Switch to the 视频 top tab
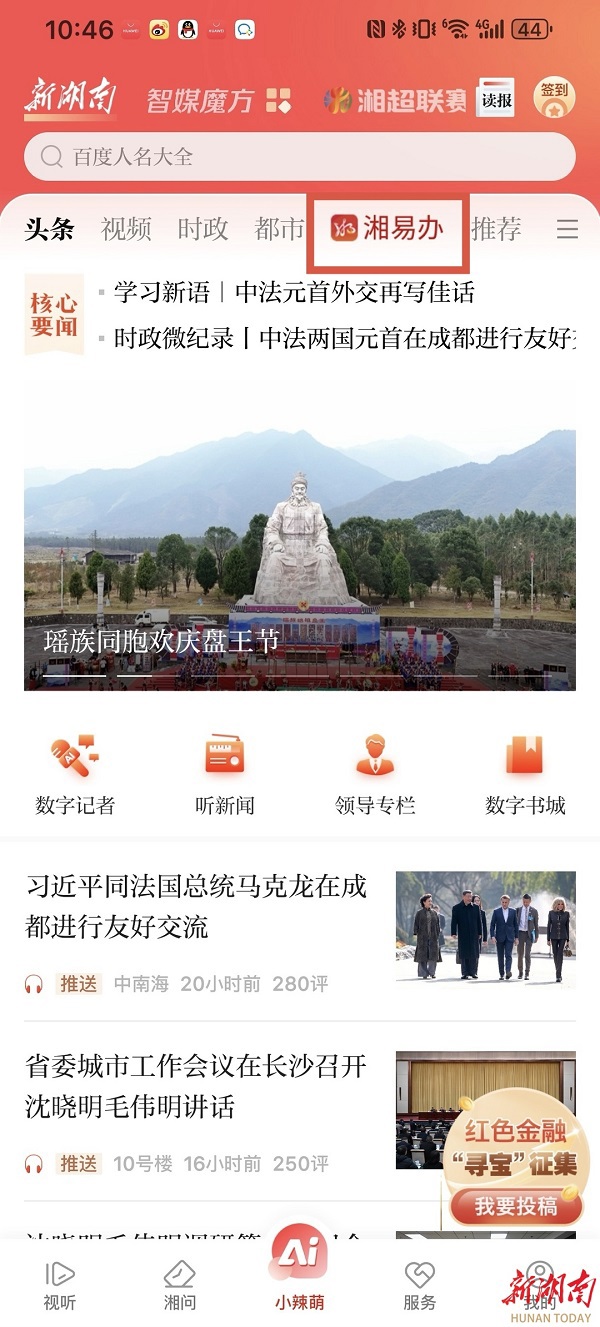The image size is (600, 1327). (126, 229)
